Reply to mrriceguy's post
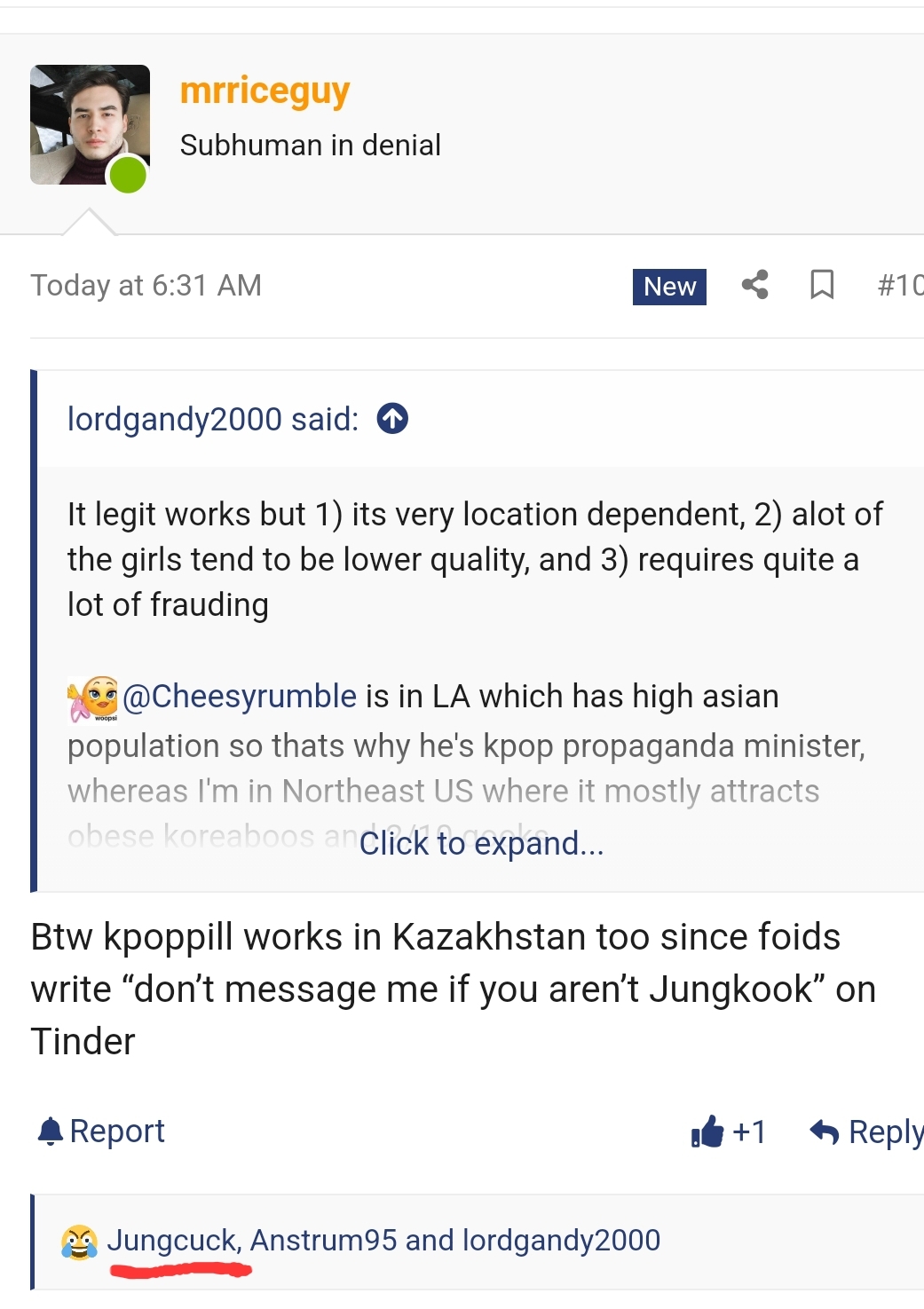 (x=867, y=1132)
